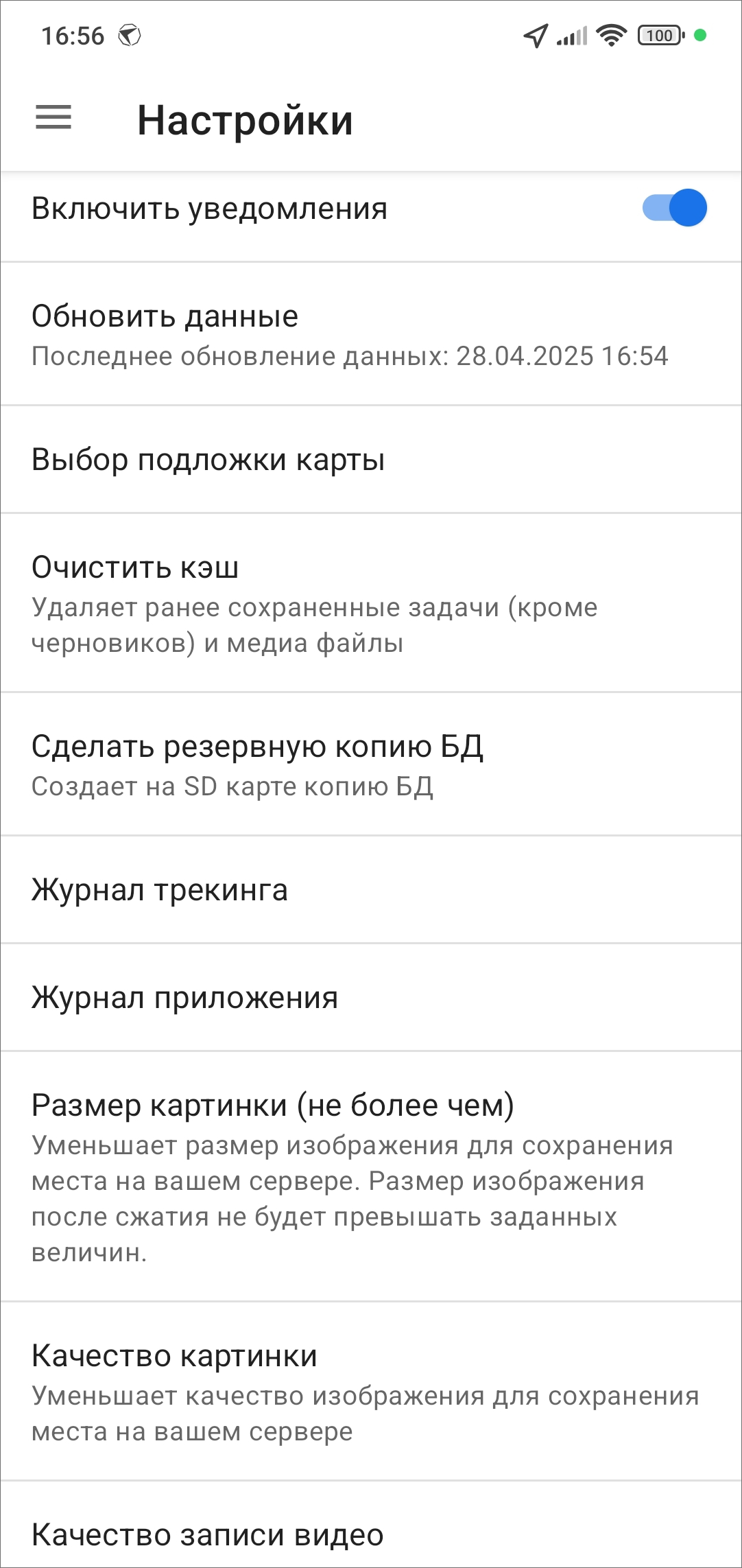Image resolution: width=742 pixels, height=1568 pixels.
Task: Tap Сделать резервную копию БД
Action: [370, 764]
